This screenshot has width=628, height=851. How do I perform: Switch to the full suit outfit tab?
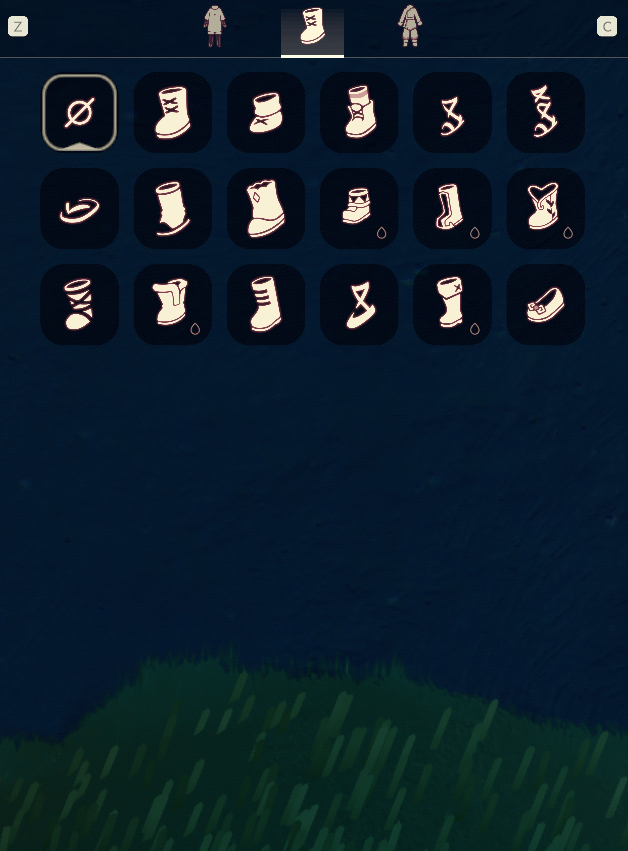tap(409, 26)
